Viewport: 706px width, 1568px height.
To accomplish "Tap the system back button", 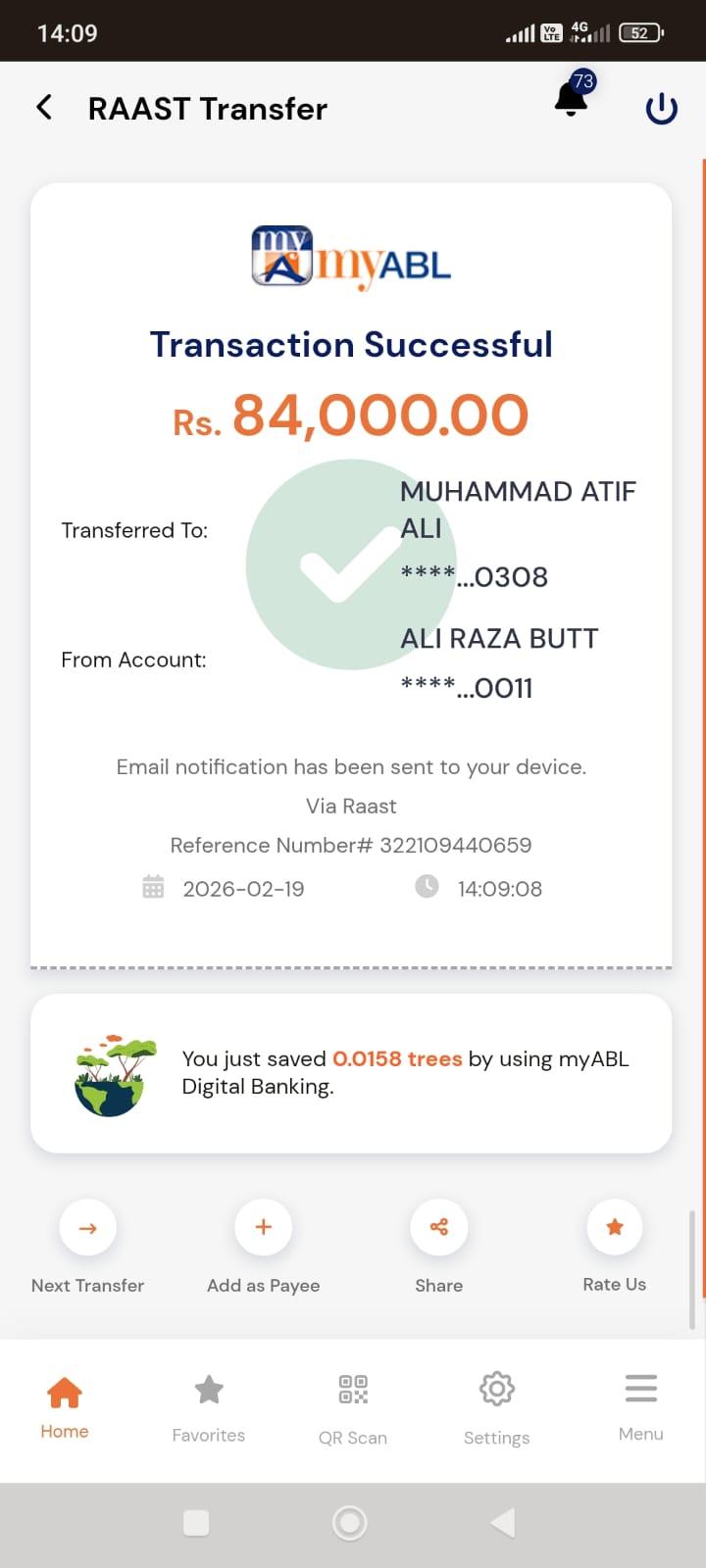I will 503,1522.
